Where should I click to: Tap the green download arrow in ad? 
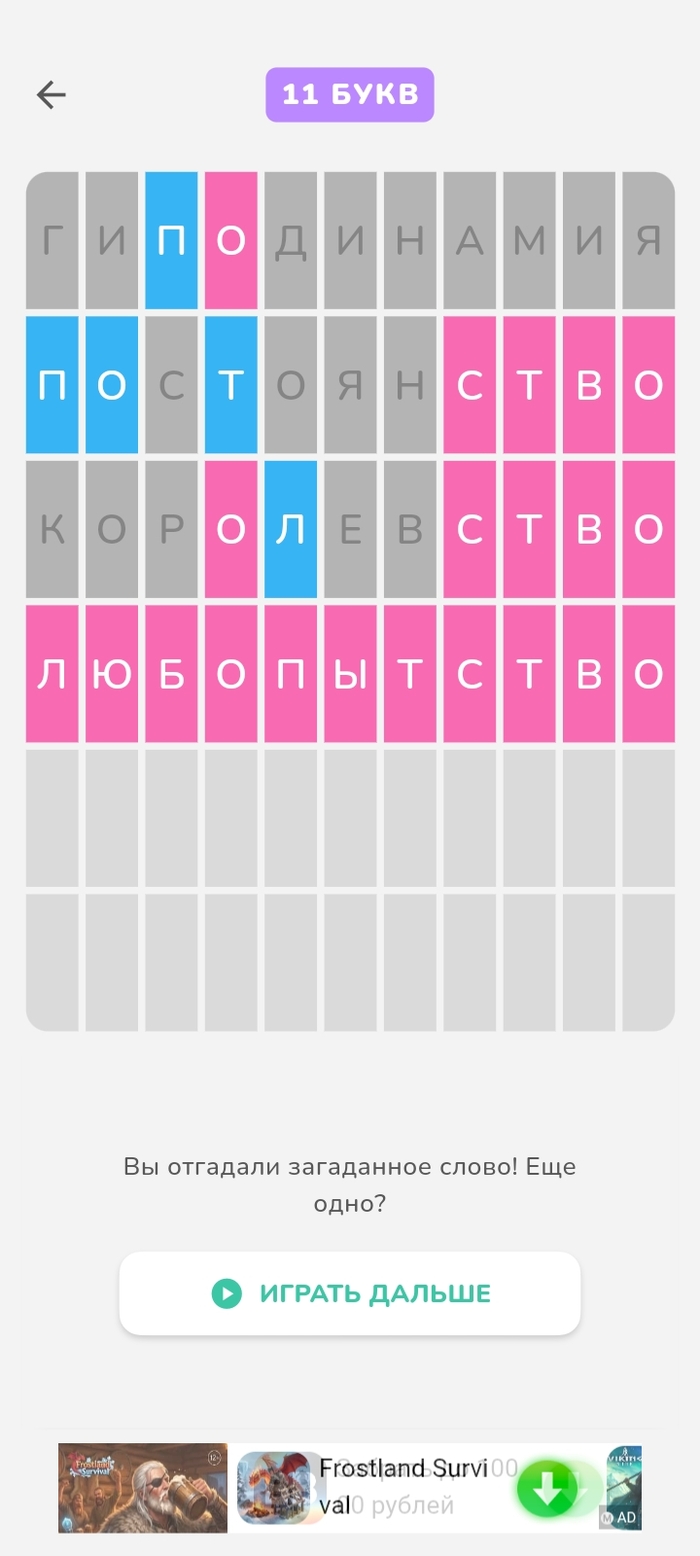pyautogui.click(x=548, y=1489)
